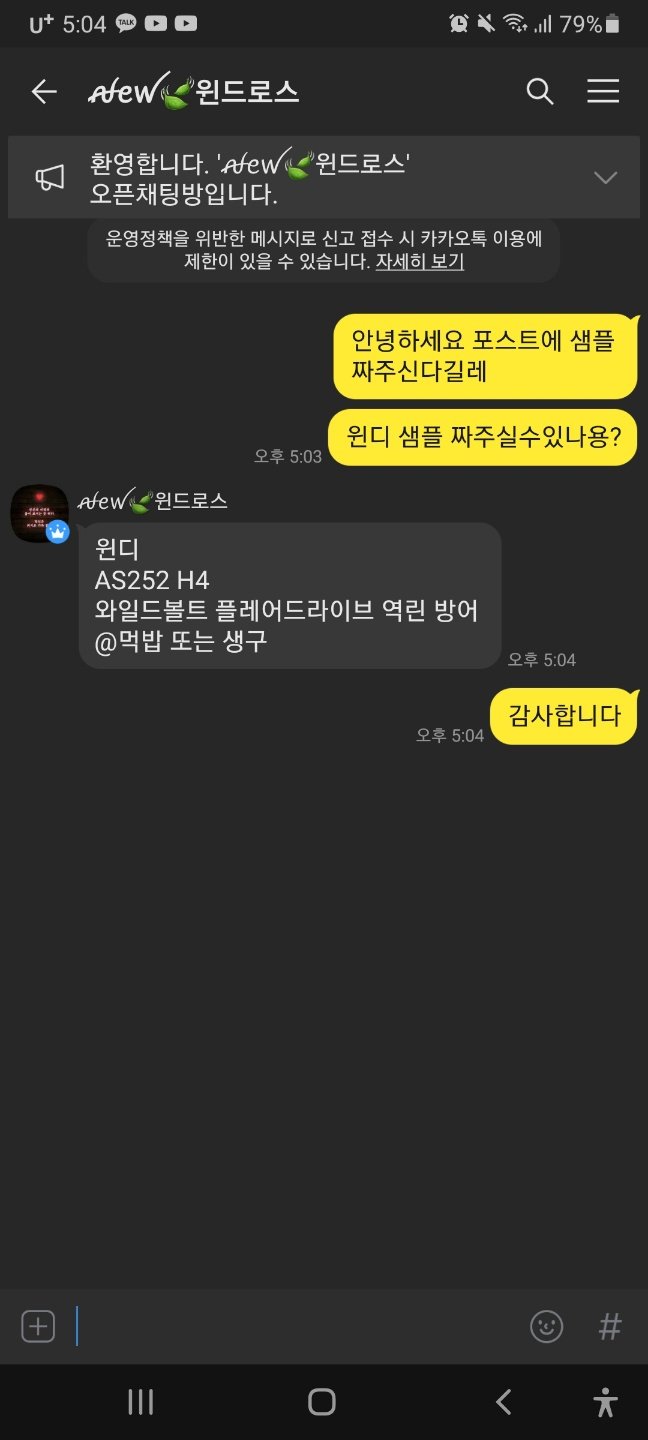Search within this chat room

pos(540,92)
